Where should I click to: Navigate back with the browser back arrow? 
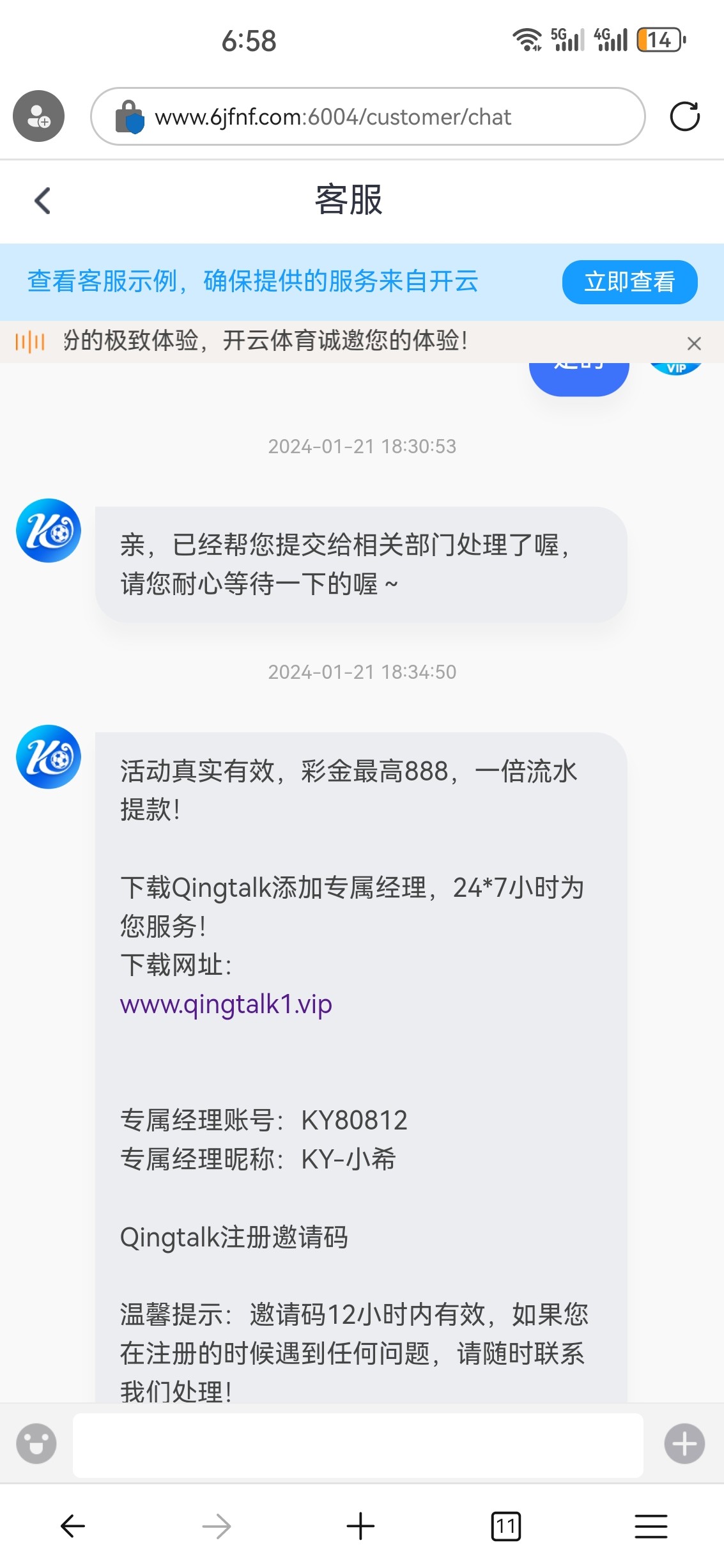[73, 1526]
